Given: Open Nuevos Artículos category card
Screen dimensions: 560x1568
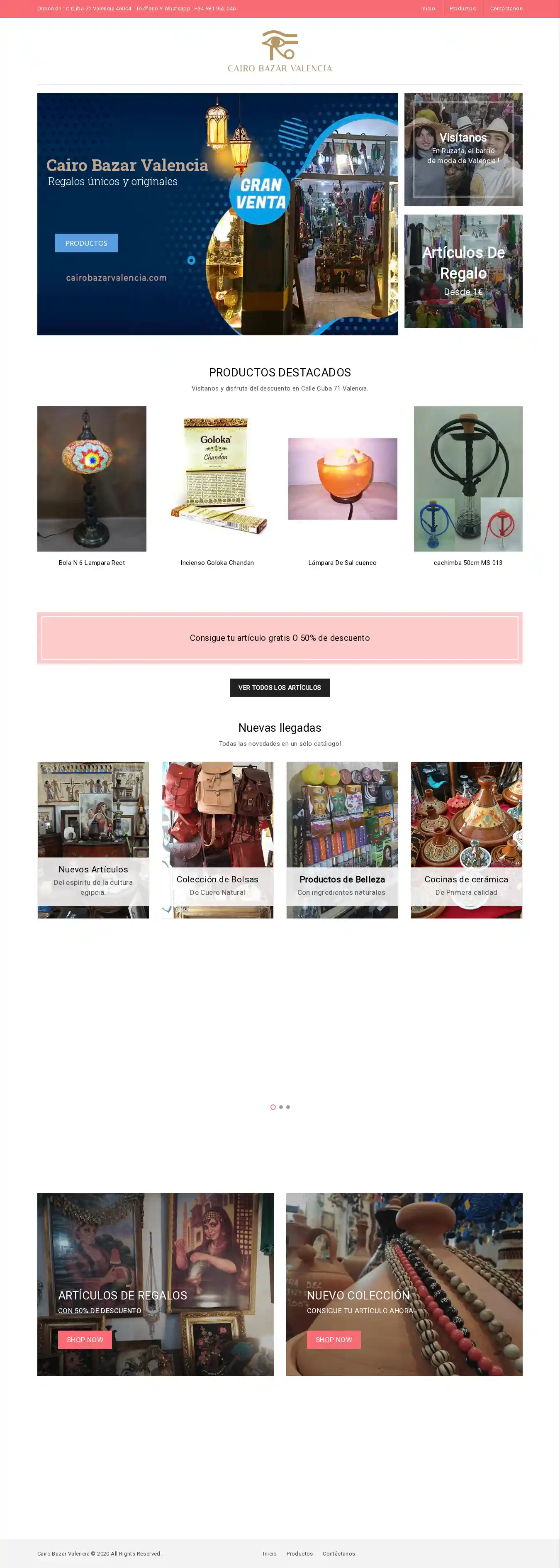Looking at the screenshot, I should pos(93,840).
